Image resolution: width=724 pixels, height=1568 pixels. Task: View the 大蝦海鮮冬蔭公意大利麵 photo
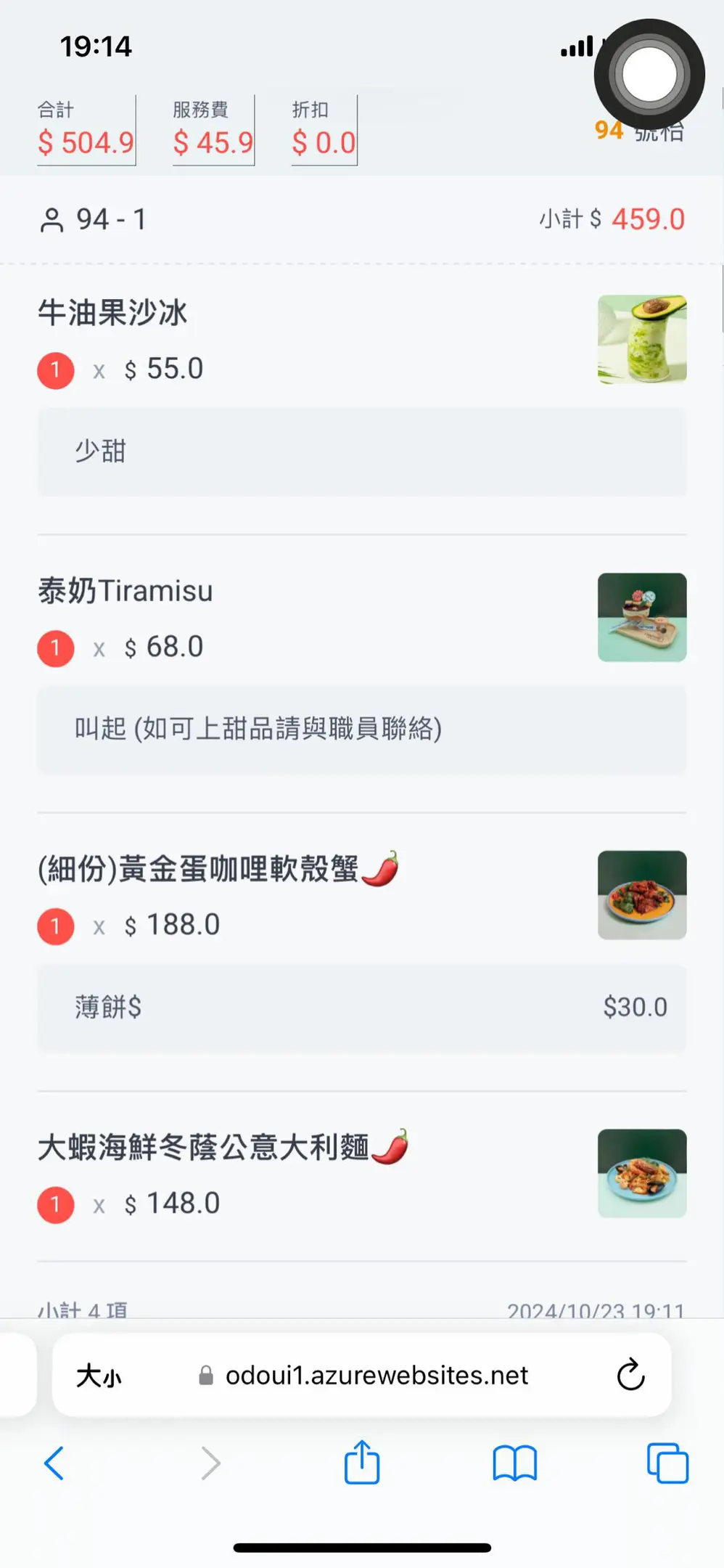click(642, 1173)
